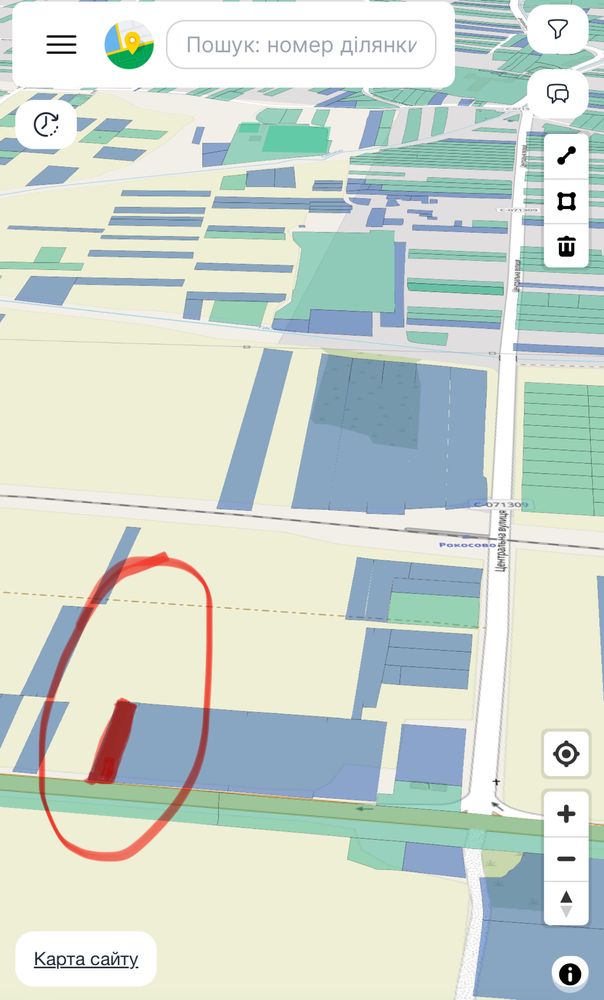Tap the map pin logo icon
604x1000 pixels.
[129, 44]
